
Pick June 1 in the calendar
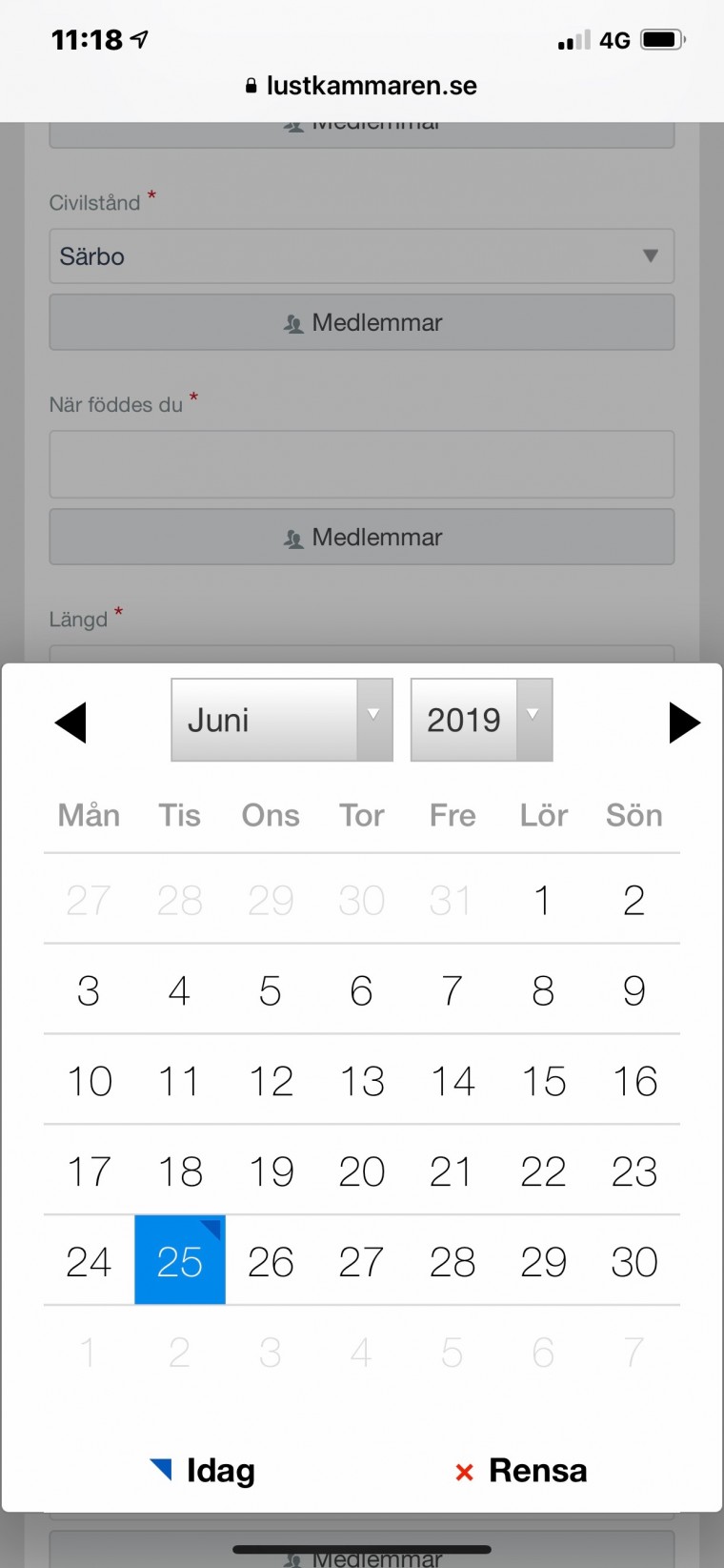(543, 900)
